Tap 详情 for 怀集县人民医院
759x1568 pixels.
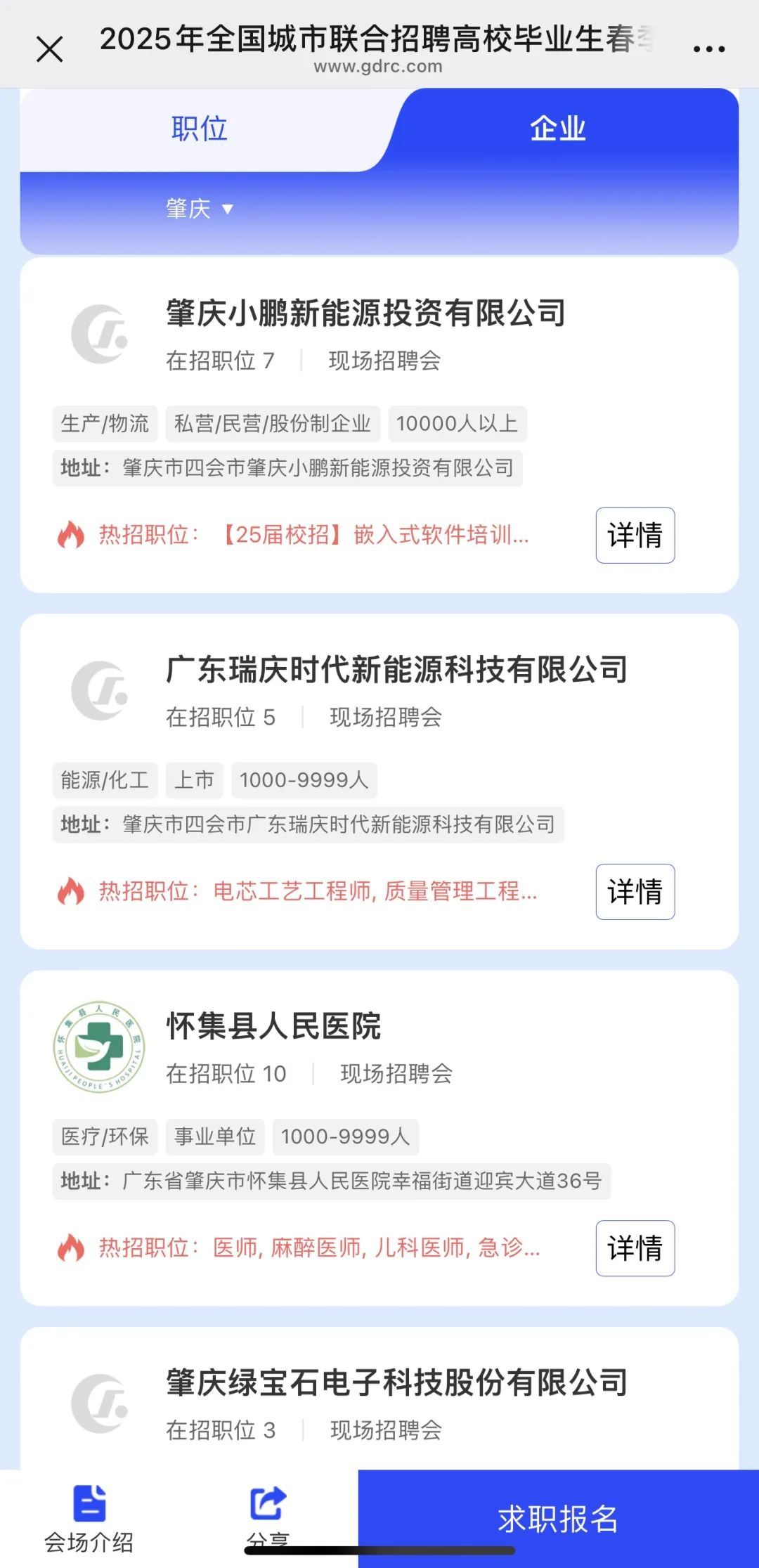(x=635, y=1248)
